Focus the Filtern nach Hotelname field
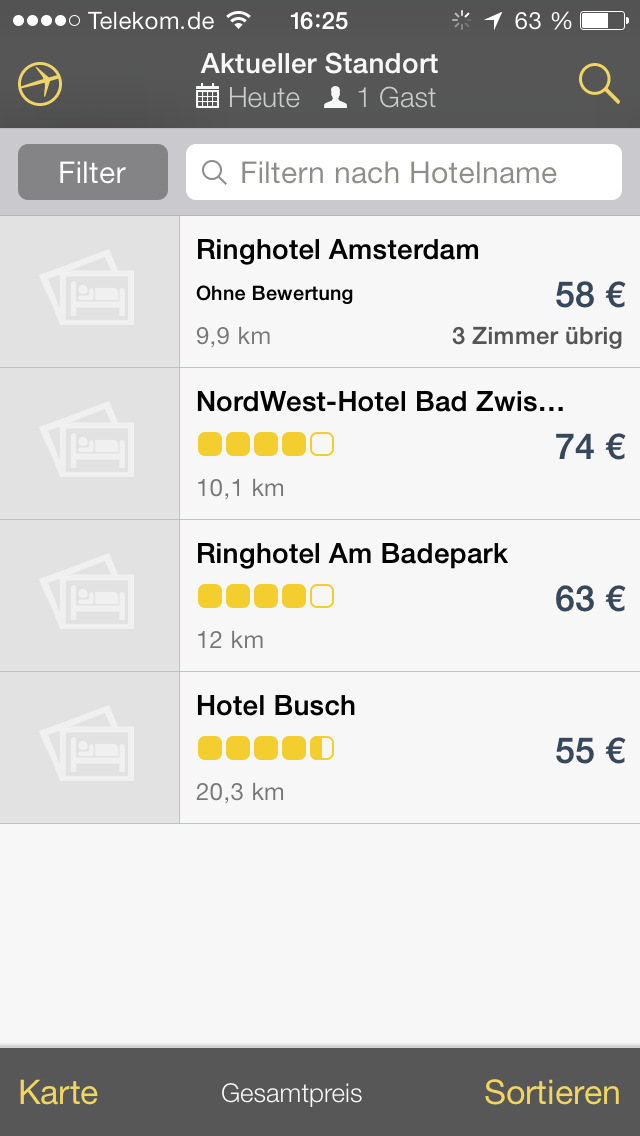 (x=404, y=172)
